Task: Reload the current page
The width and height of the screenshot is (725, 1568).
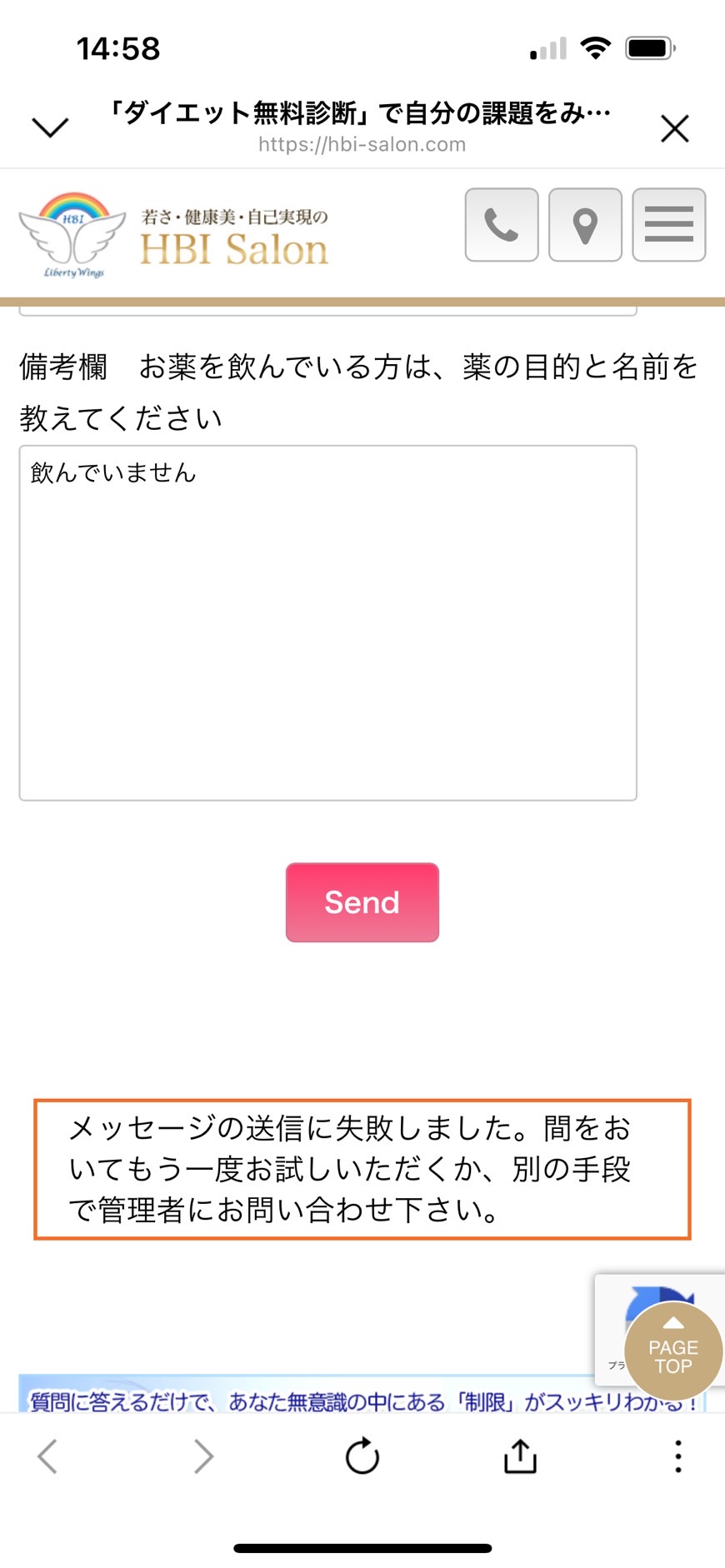Action: [362, 1456]
